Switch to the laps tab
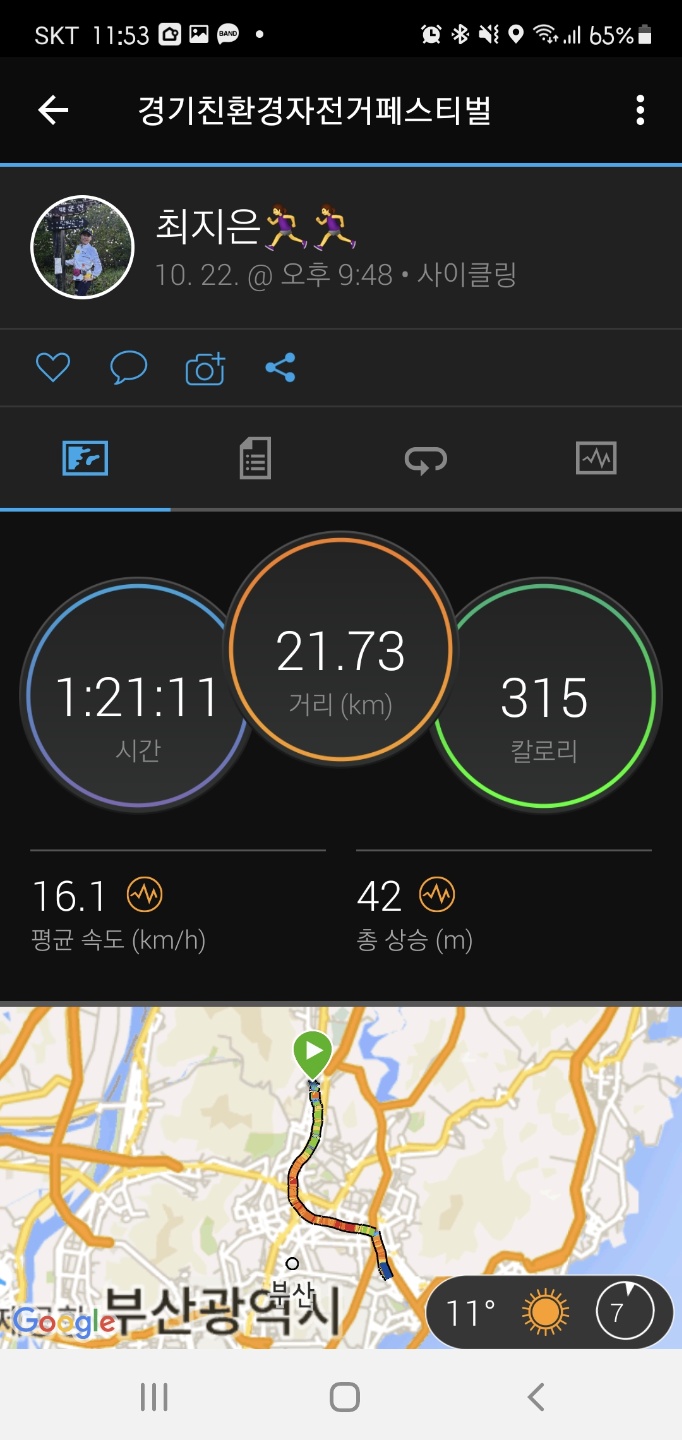 click(x=425, y=459)
